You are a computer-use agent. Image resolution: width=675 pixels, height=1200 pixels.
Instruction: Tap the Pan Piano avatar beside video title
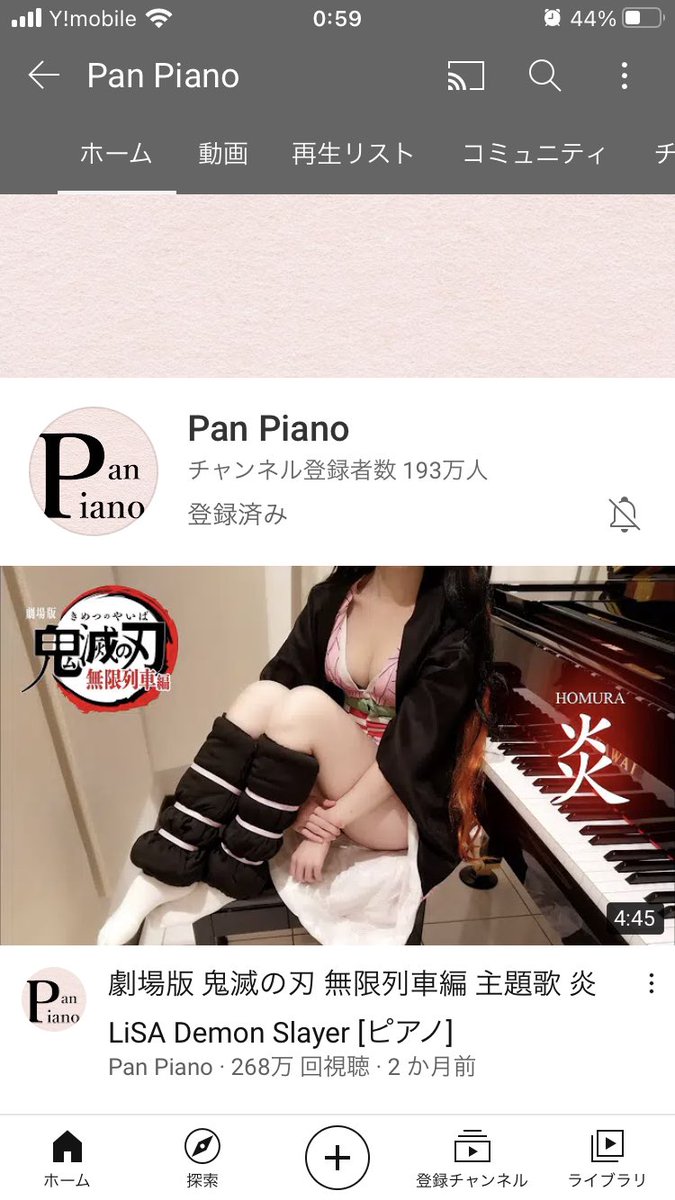point(54,1000)
